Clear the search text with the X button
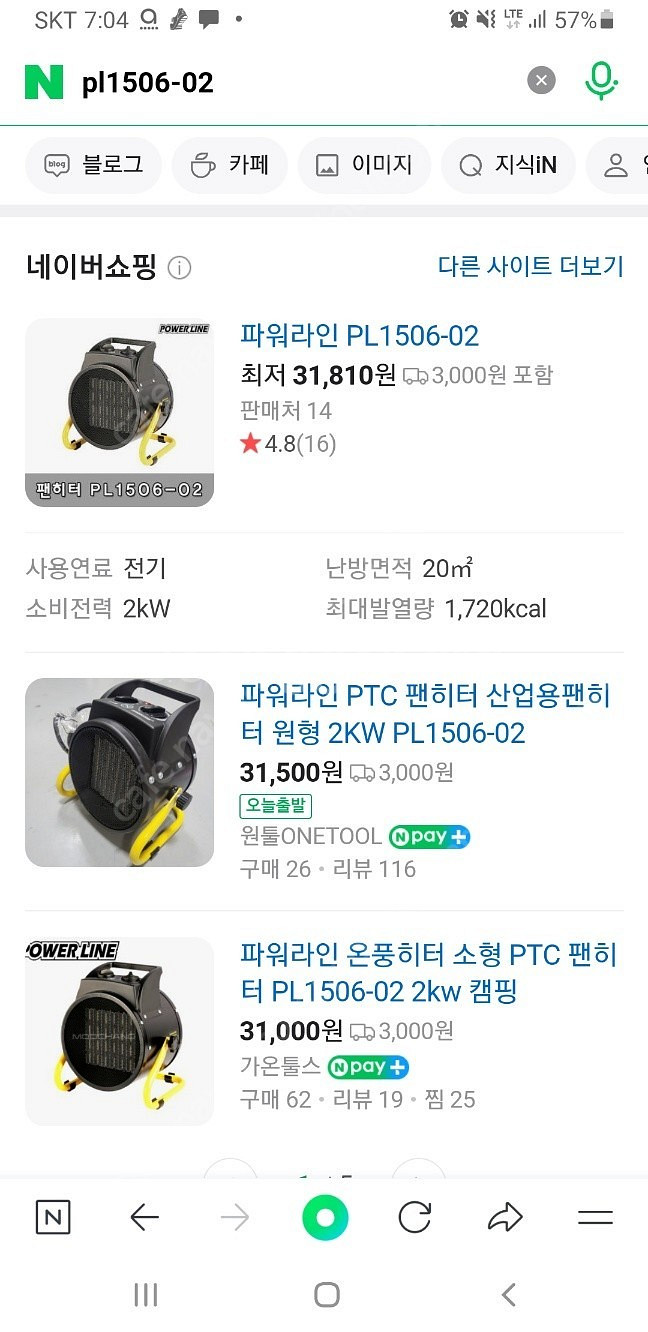 tap(541, 81)
